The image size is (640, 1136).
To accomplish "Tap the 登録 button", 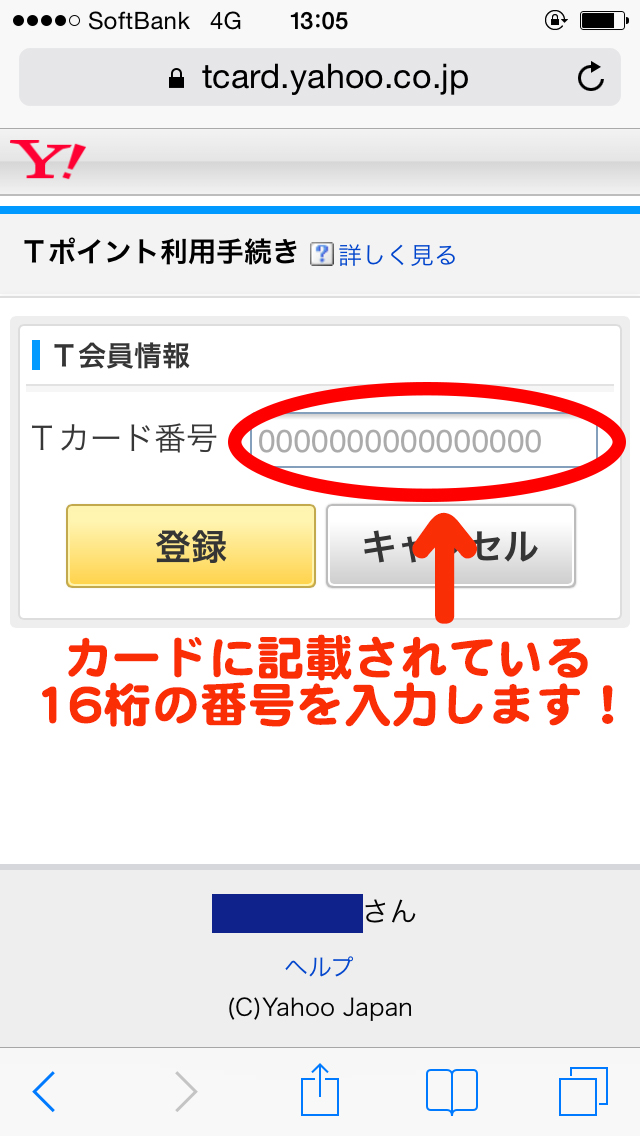I will 191,546.
